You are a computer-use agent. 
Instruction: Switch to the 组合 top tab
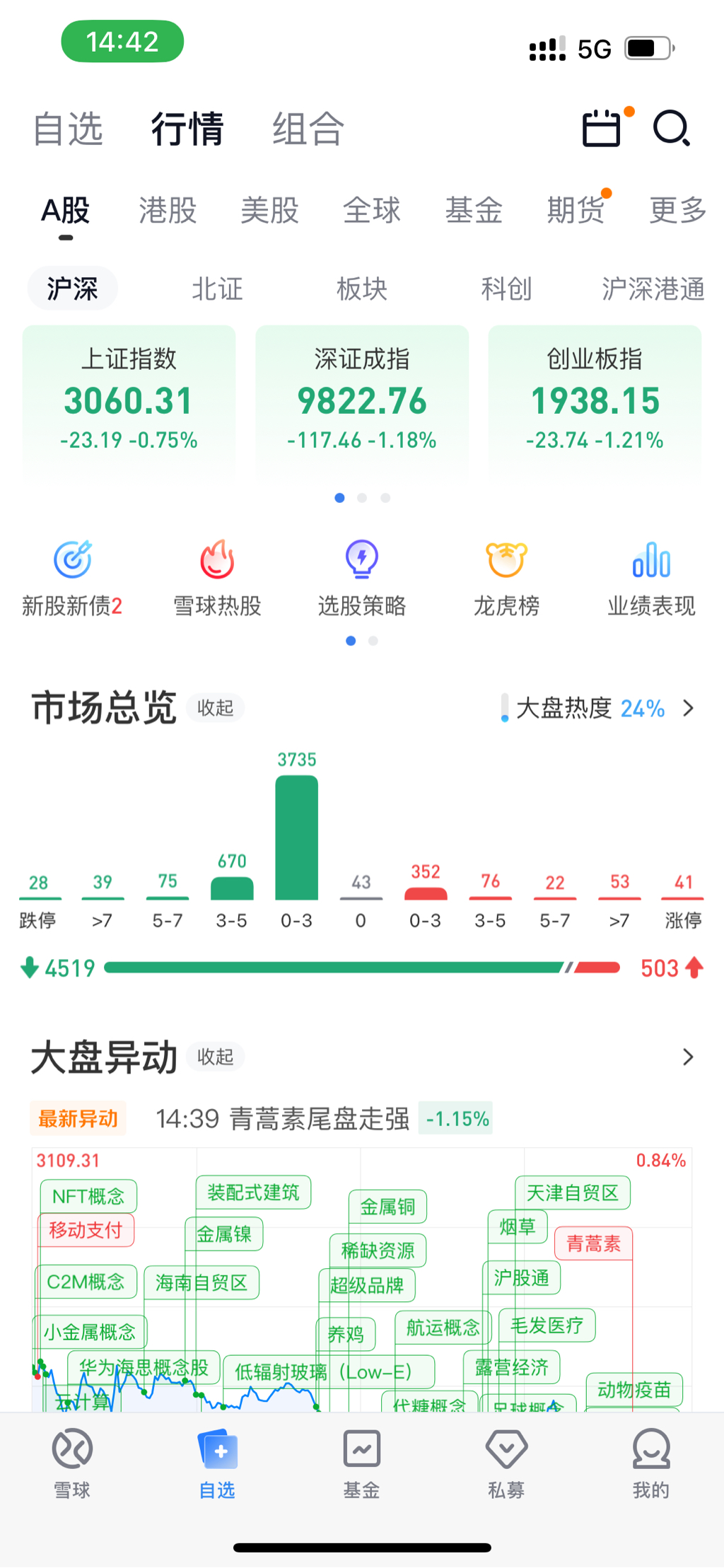[x=308, y=129]
